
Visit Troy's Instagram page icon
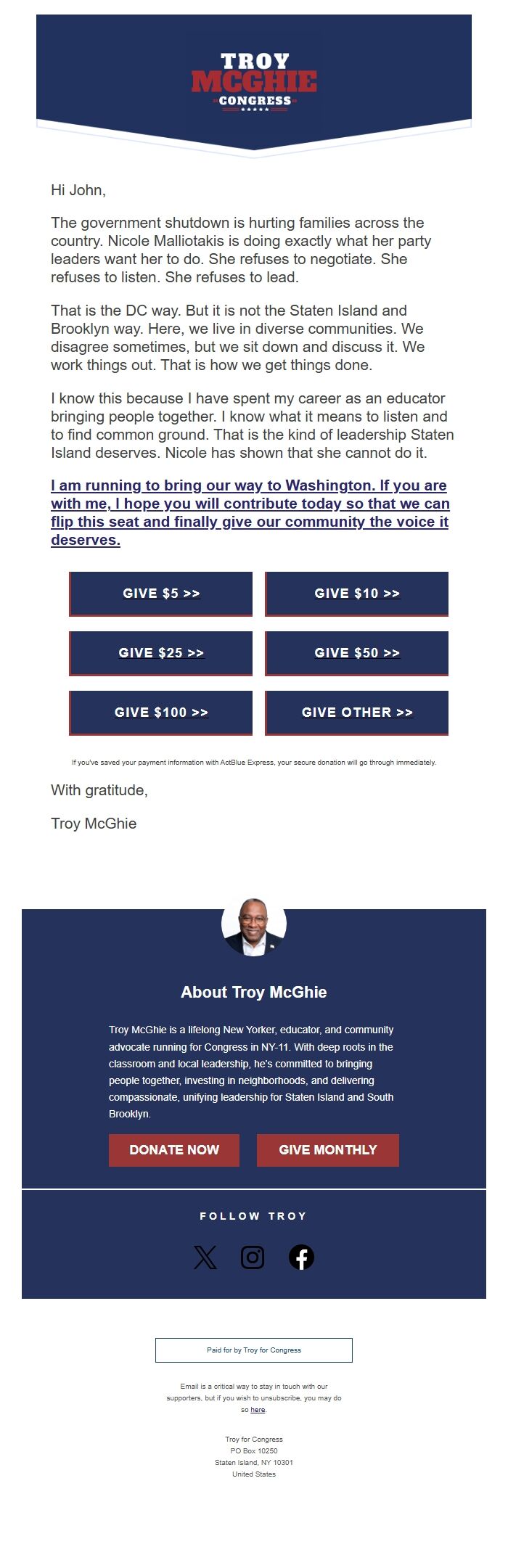(x=253, y=1257)
